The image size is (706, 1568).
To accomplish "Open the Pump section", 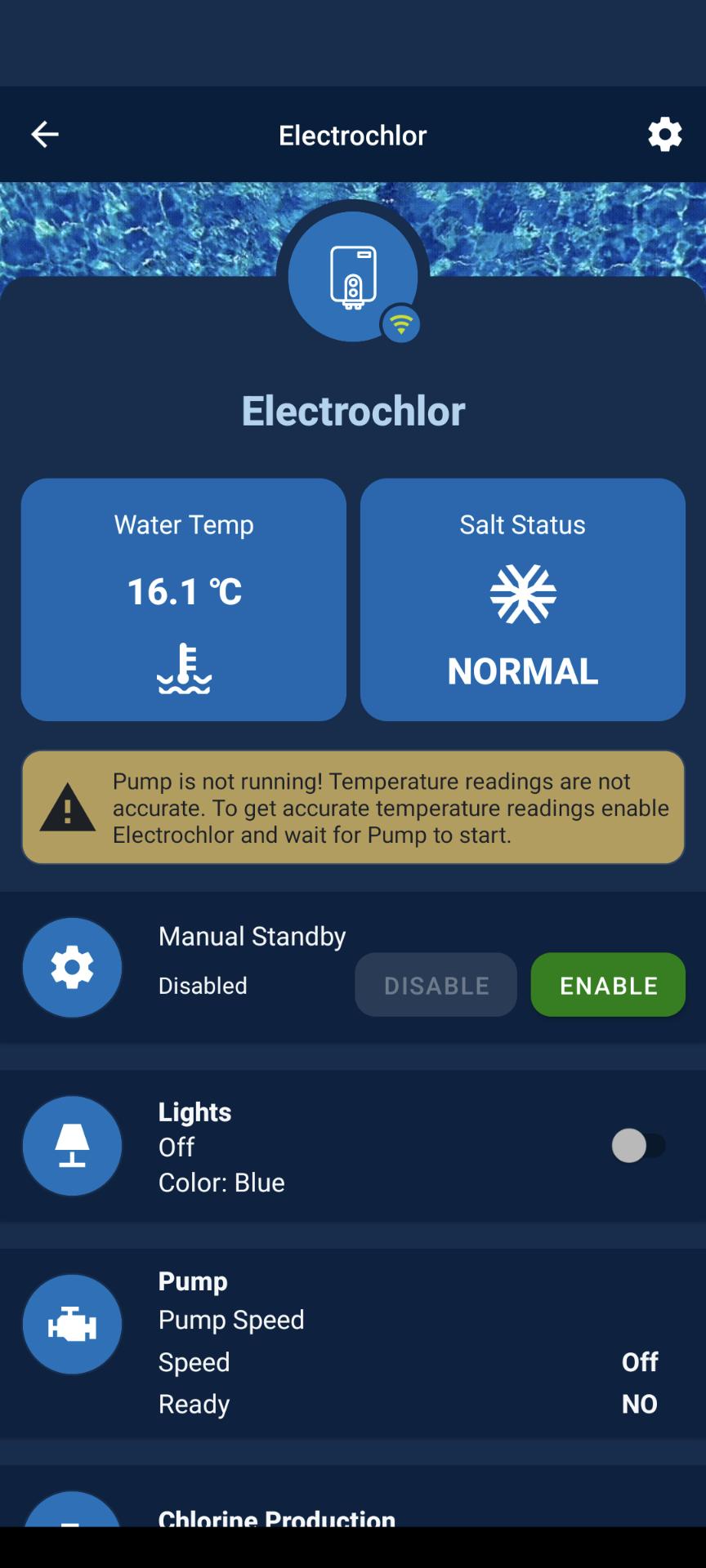I will pos(353,1343).
